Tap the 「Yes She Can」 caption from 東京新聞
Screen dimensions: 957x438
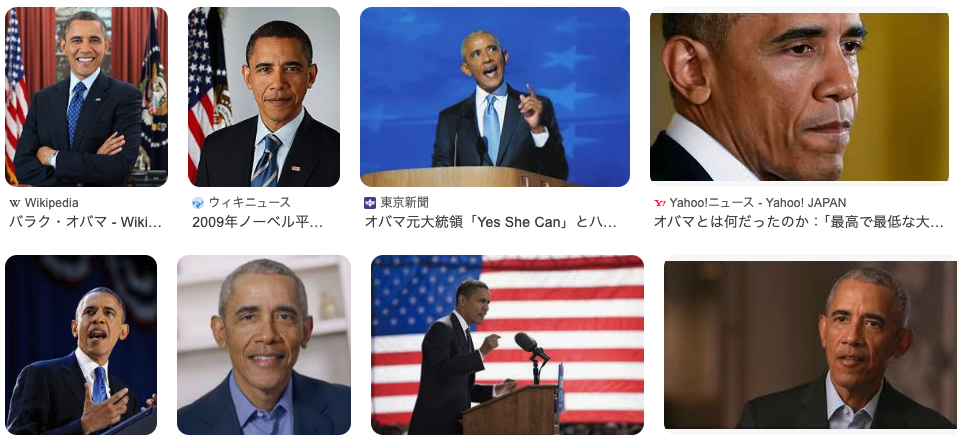point(490,222)
